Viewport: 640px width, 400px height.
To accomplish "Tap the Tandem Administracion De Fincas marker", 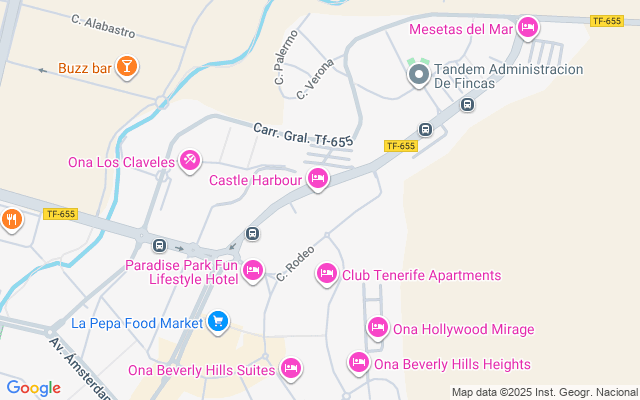I will [x=419, y=76].
